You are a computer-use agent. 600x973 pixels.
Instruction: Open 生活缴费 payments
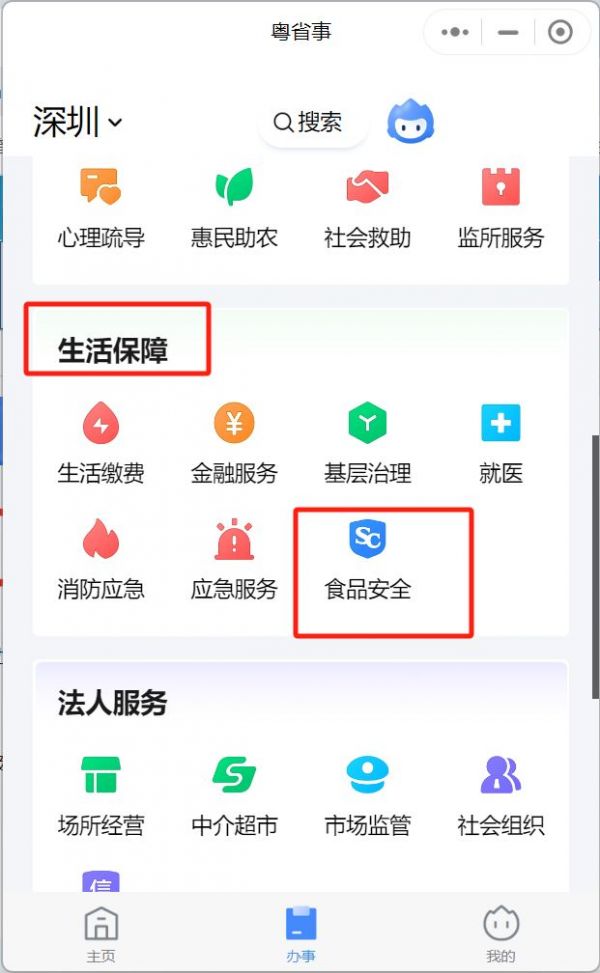pos(101,444)
